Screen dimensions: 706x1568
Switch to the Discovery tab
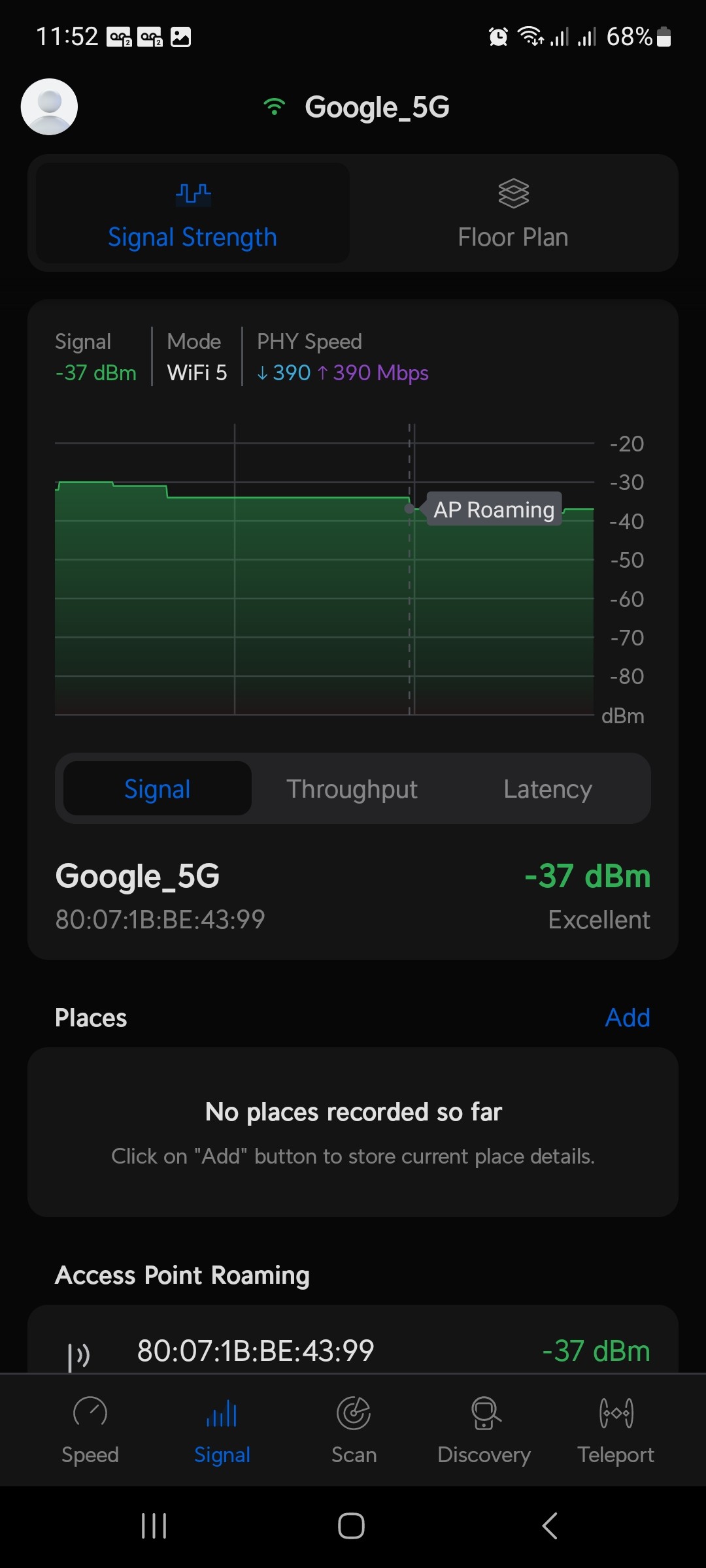click(x=484, y=1429)
